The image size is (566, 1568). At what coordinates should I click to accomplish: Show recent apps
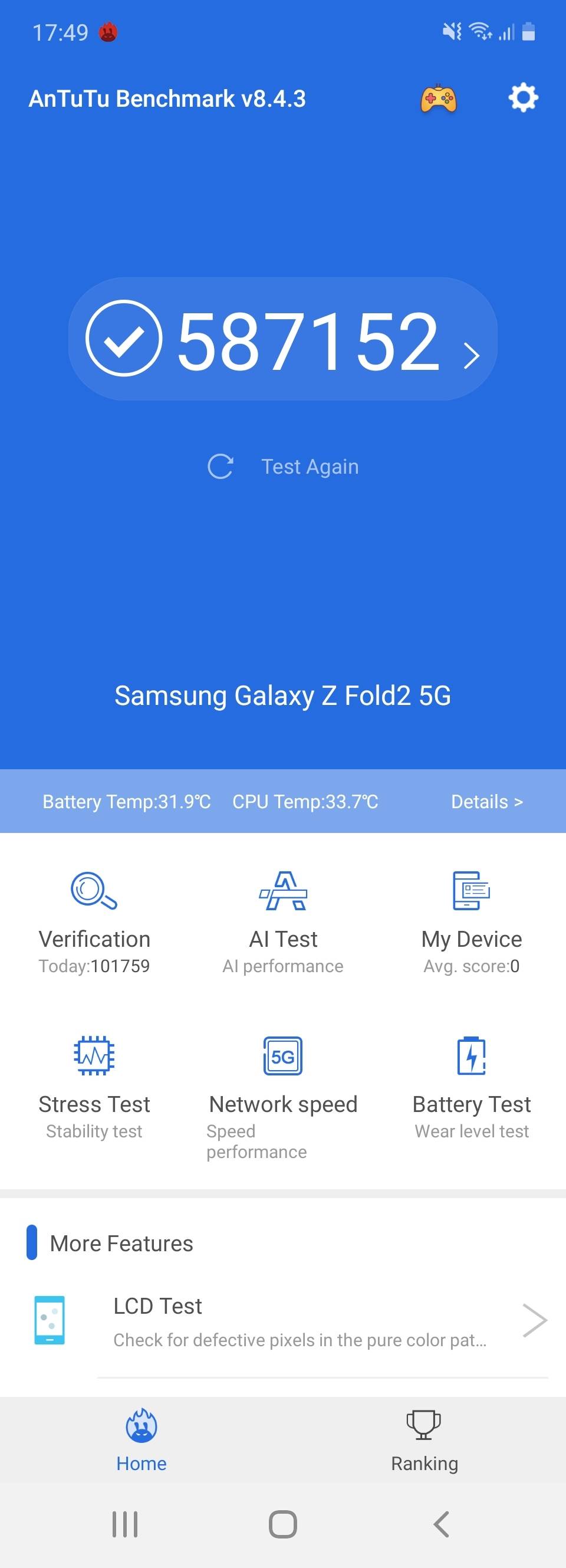point(125,1524)
